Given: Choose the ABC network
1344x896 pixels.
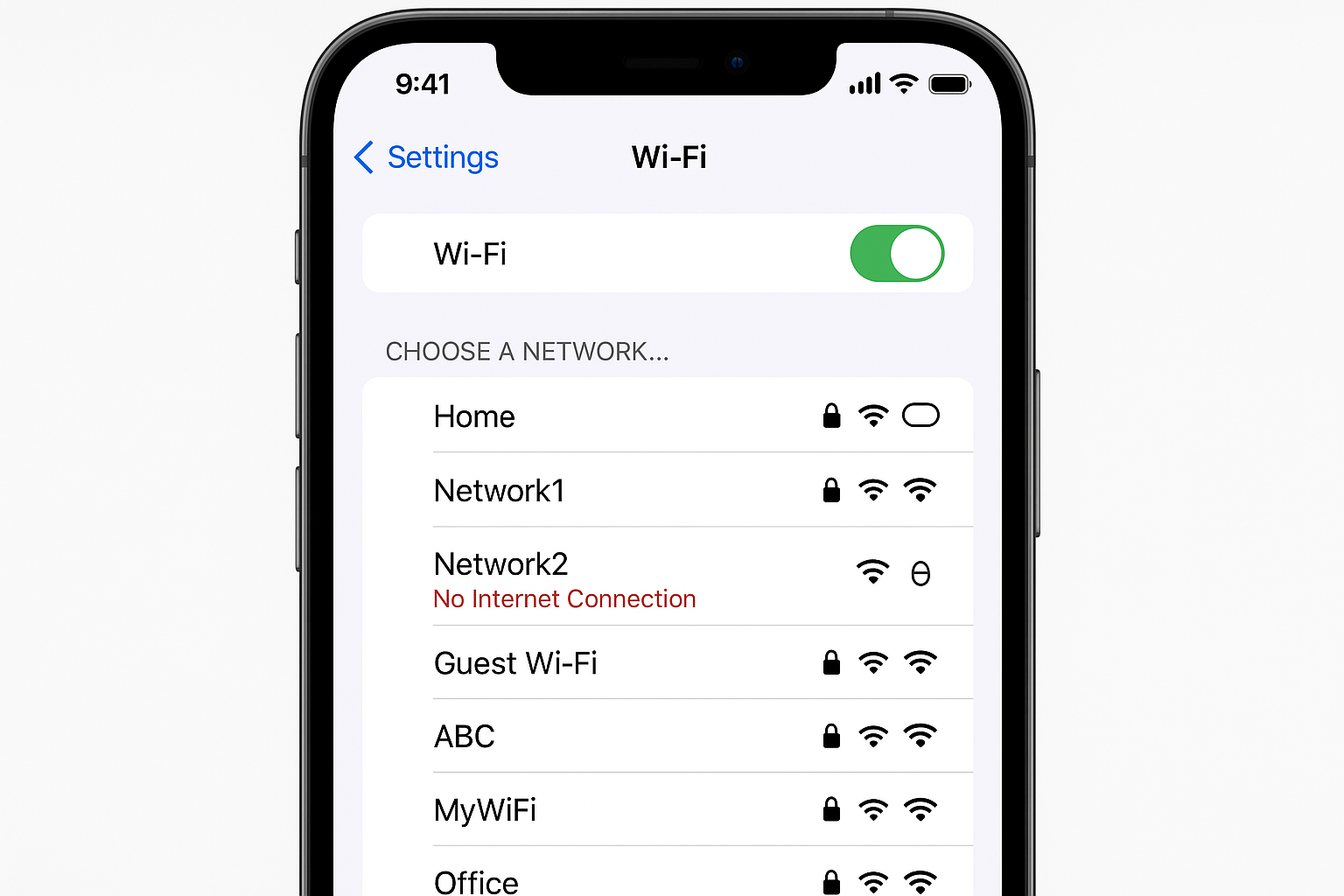Looking at the screenshot, I should (465, 737).
